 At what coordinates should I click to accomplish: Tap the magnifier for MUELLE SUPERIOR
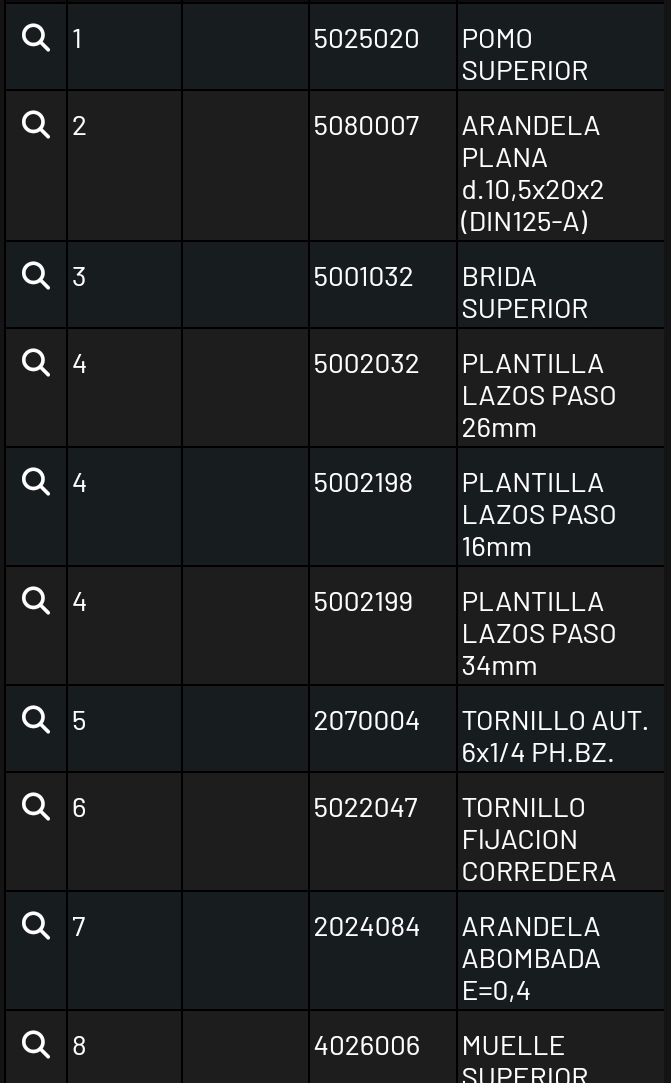point(36,1045)
